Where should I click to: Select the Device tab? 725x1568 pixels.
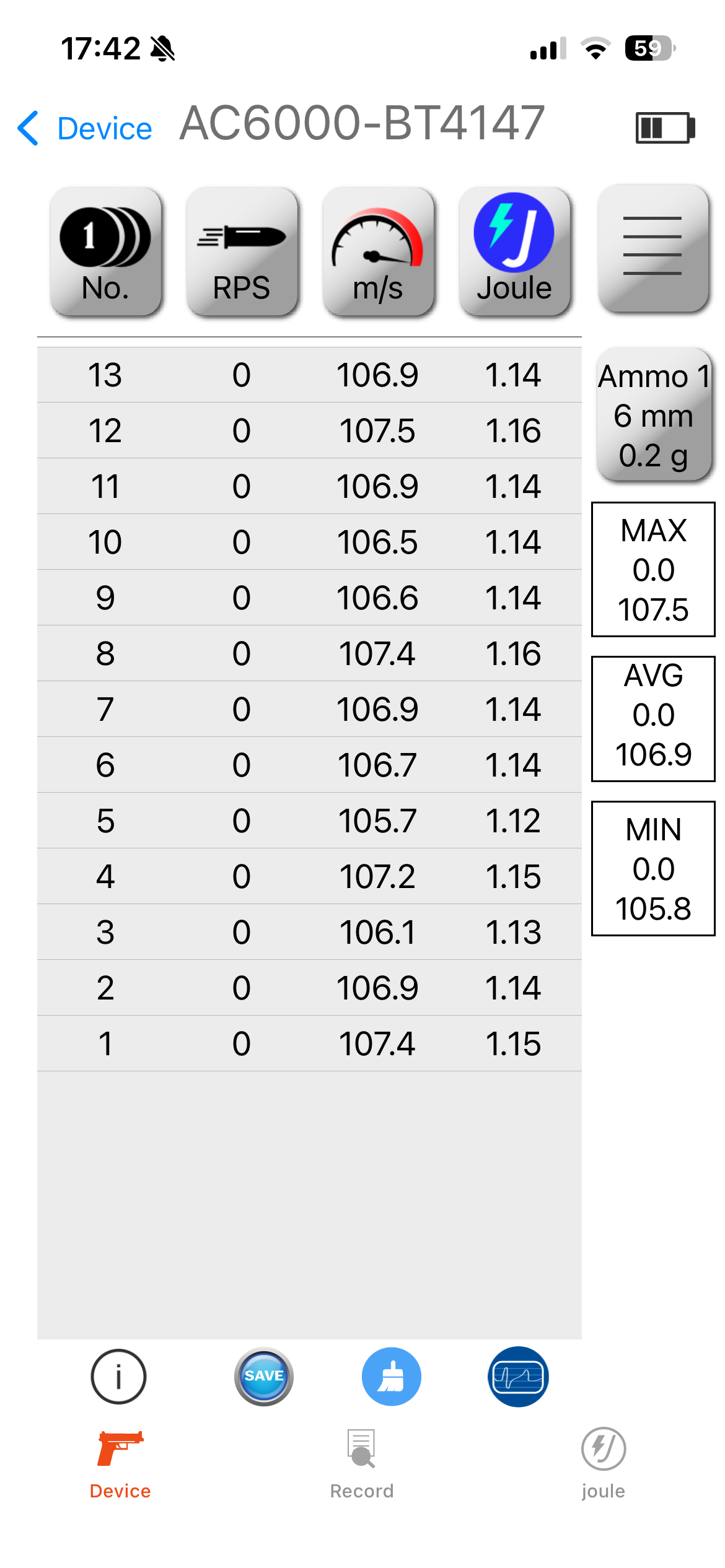point(120,1463)
